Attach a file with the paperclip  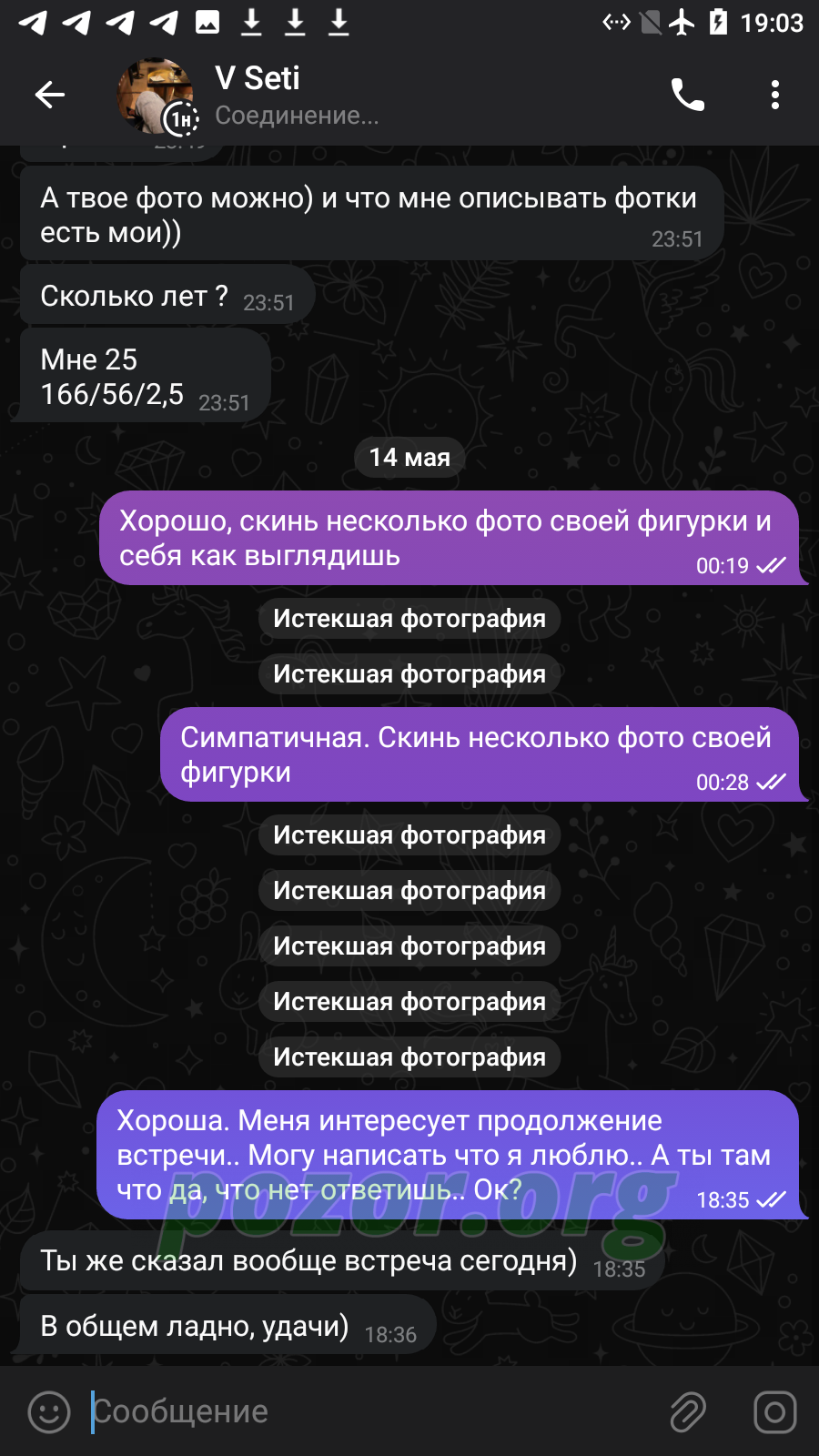point(688,1412)
